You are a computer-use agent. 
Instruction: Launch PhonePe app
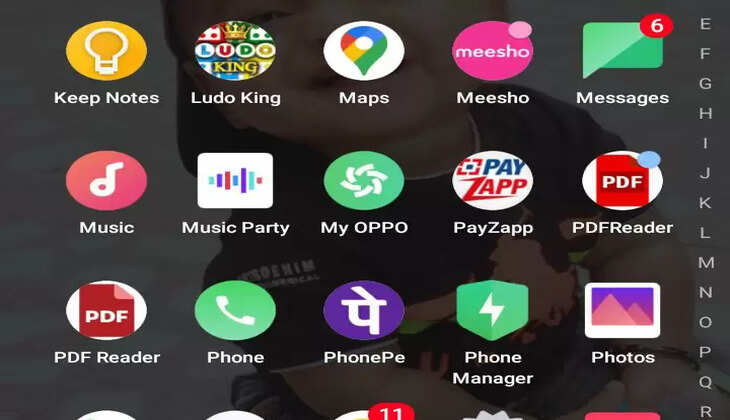point(364,311)
